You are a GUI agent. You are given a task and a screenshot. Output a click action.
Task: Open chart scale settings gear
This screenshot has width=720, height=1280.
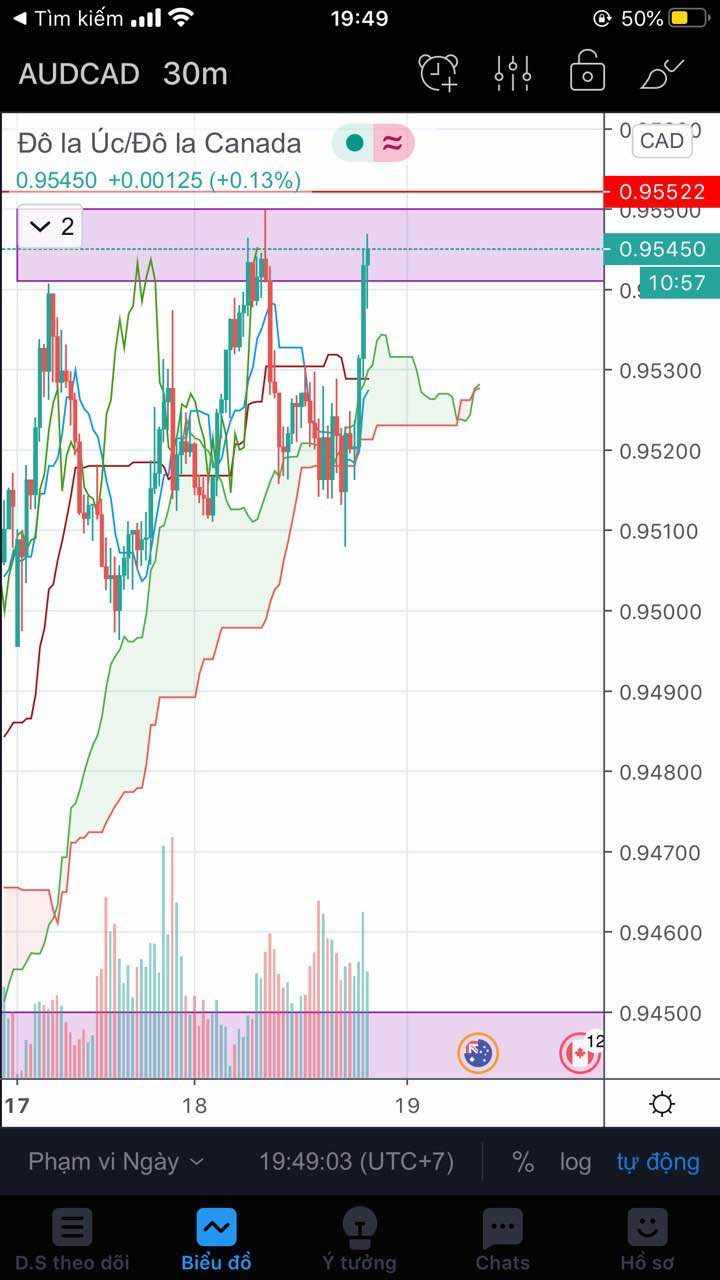point(662,1104)
